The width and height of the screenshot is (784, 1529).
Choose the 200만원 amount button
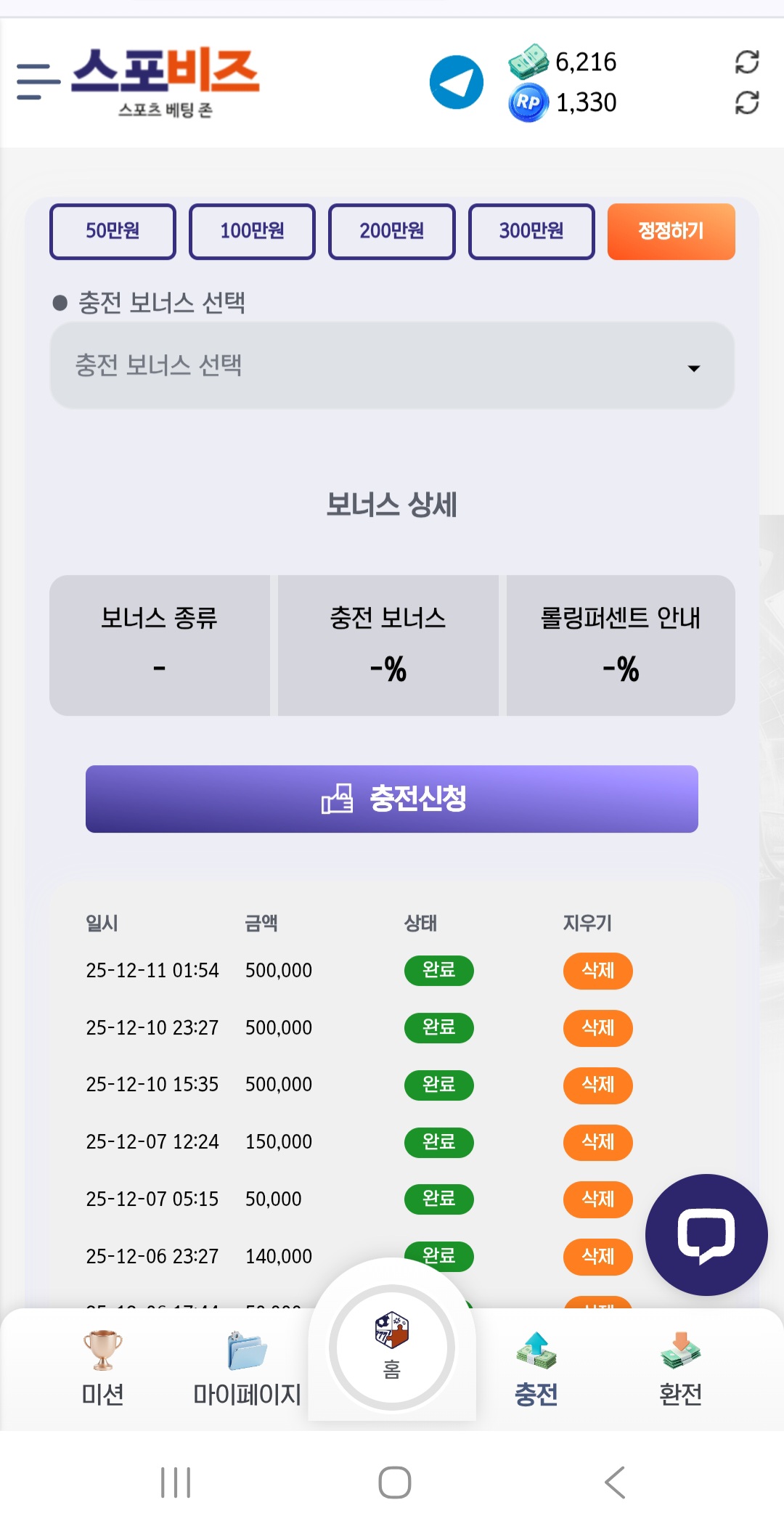[391, 231]
